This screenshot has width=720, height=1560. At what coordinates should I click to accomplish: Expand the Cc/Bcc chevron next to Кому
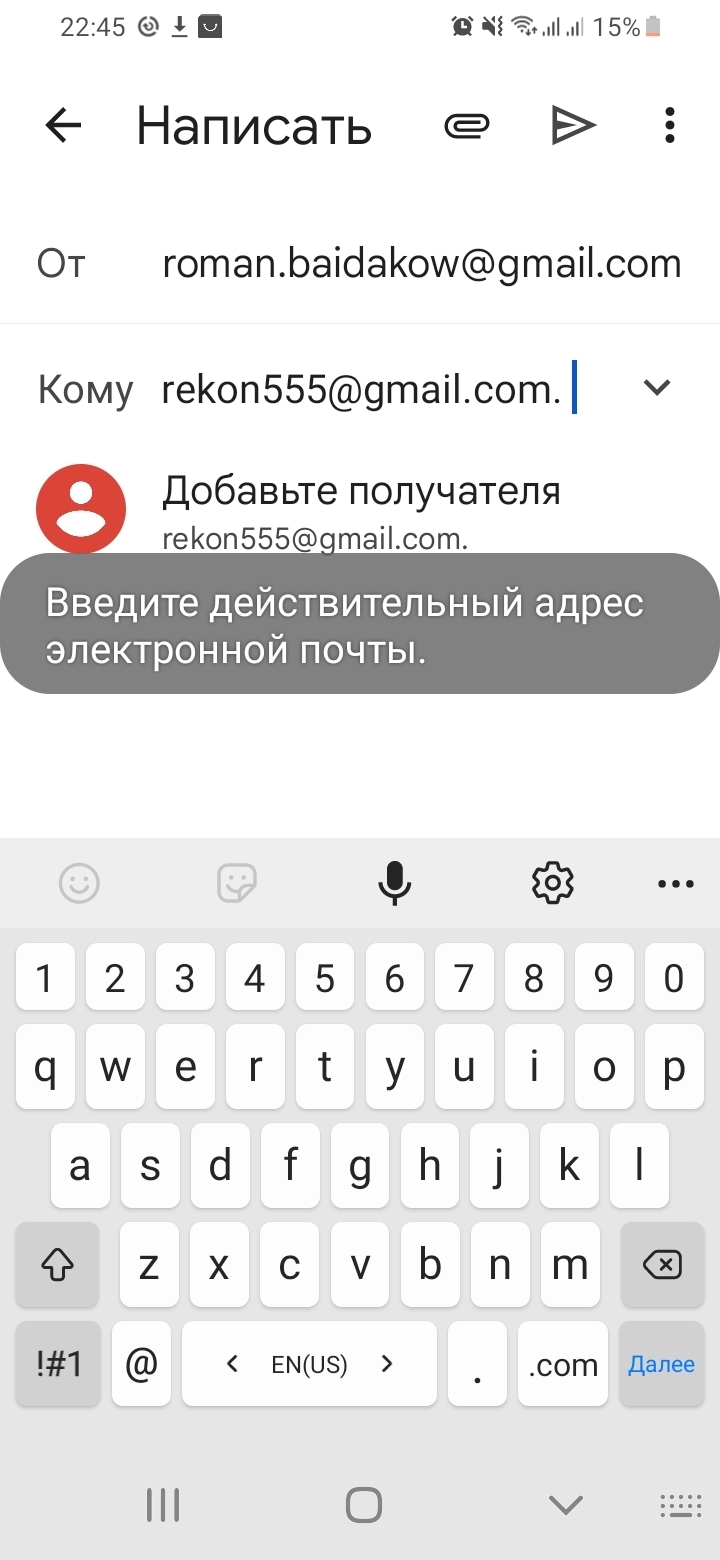pos(656,388)
